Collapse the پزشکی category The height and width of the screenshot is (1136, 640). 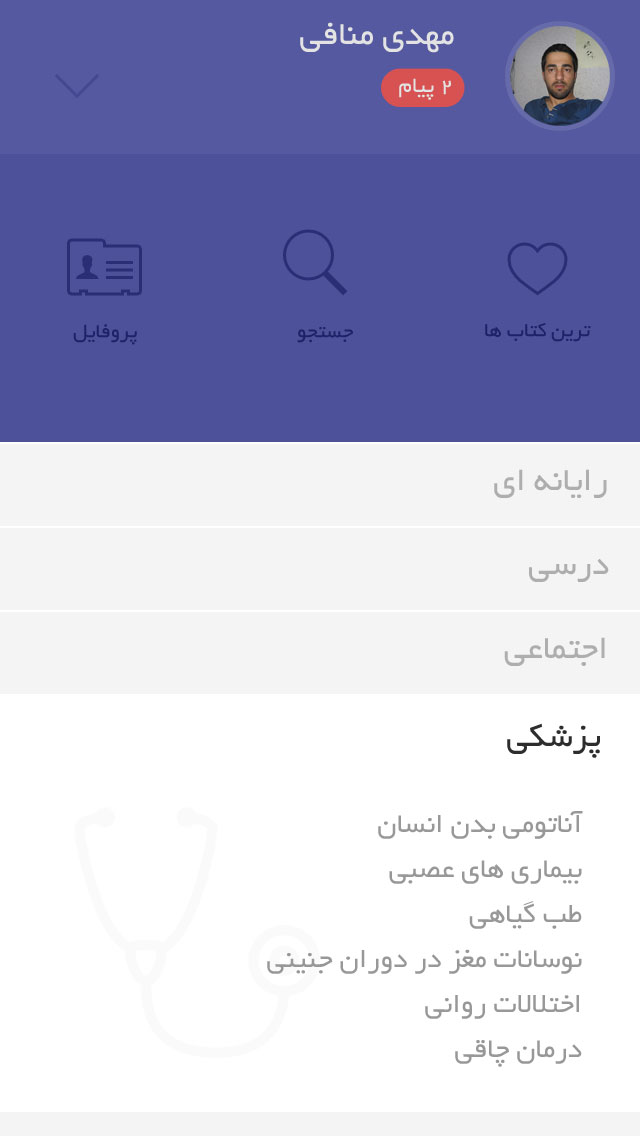coord(553,741)
